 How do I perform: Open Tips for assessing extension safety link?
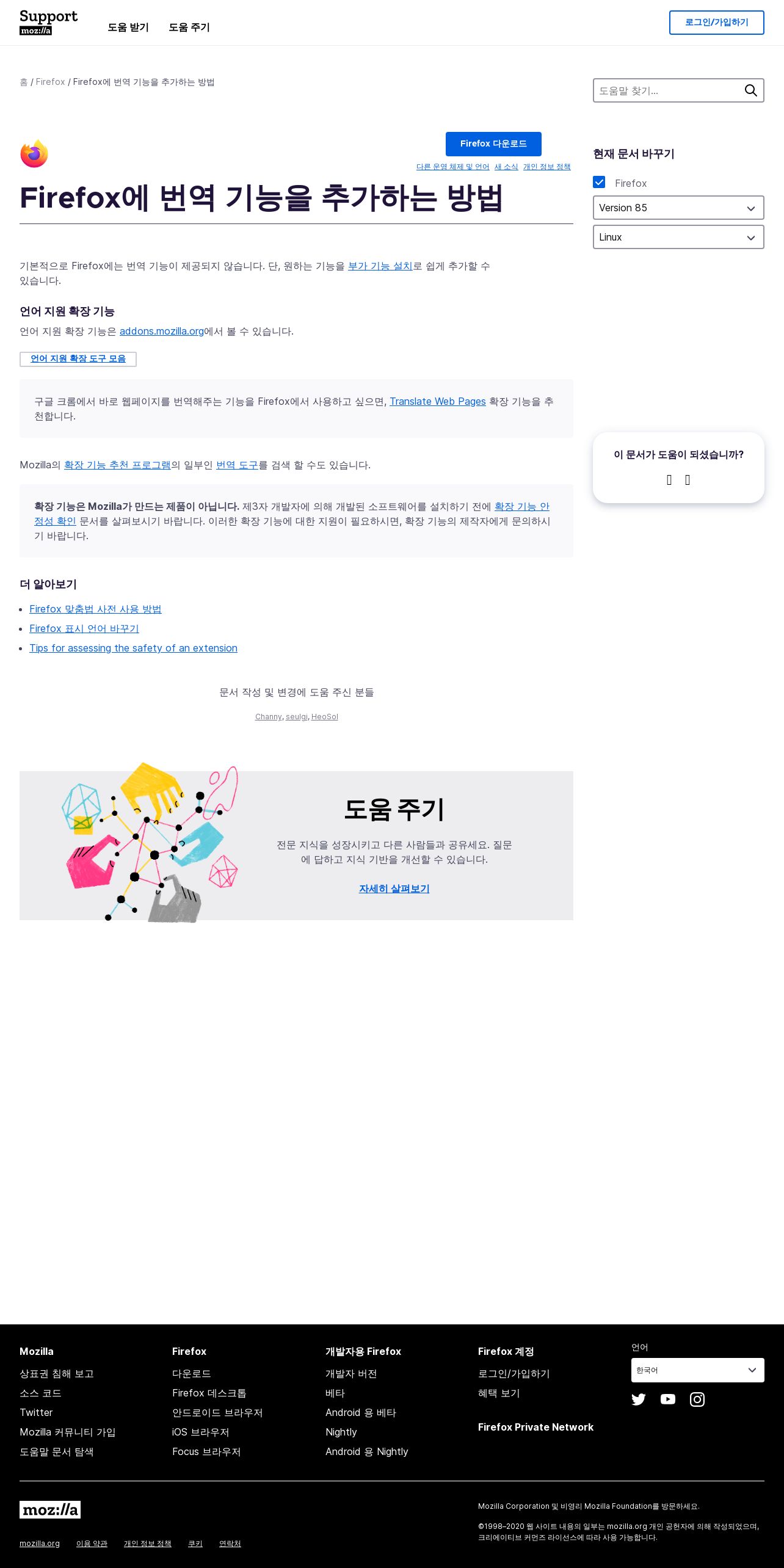coord(133,648)
